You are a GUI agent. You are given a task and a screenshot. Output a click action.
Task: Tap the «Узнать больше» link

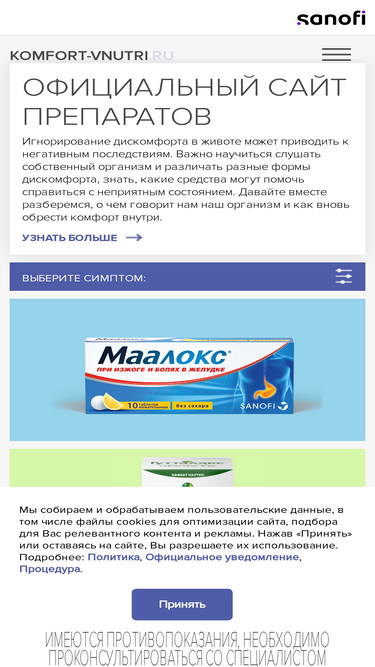pos(82,237)
